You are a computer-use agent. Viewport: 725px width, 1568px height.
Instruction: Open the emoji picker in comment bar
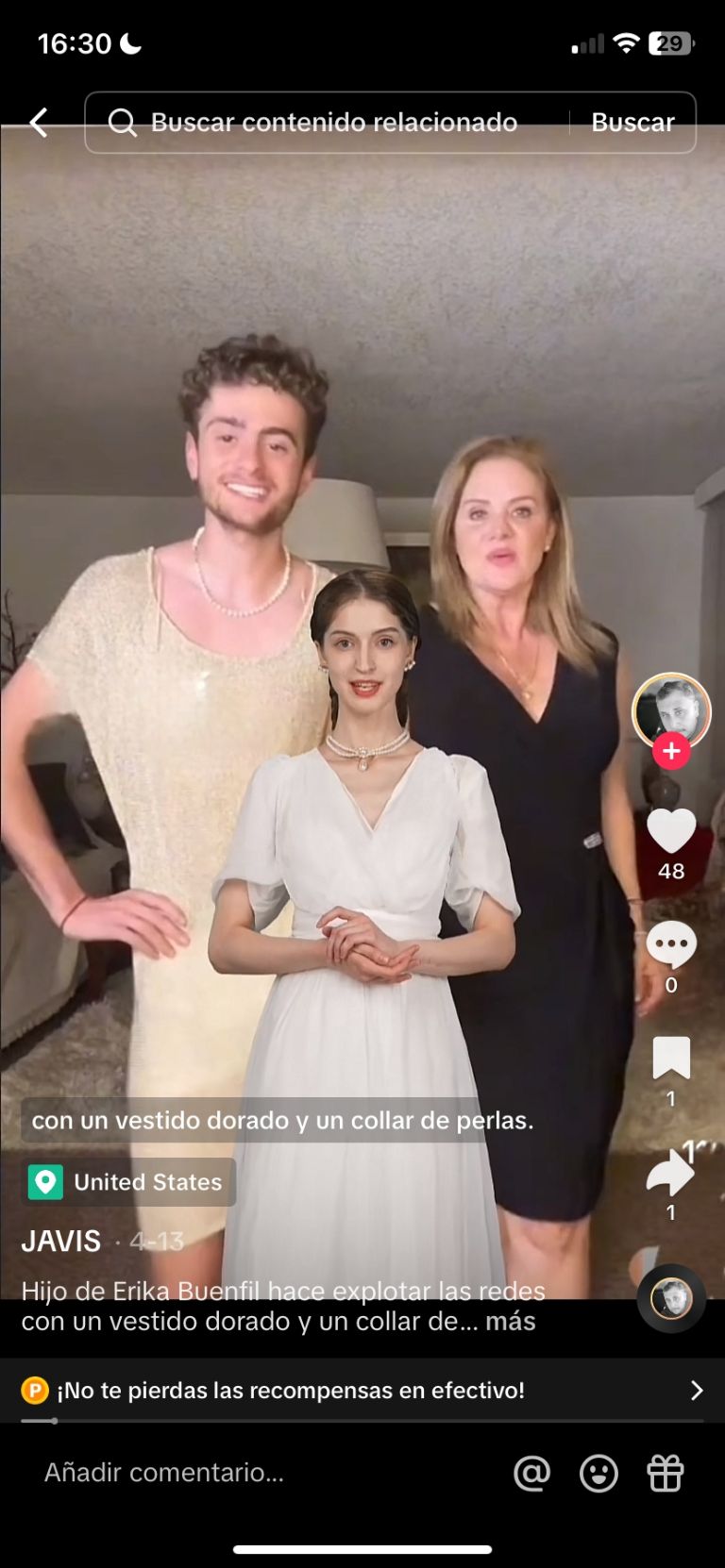(x=599, y=1473)
